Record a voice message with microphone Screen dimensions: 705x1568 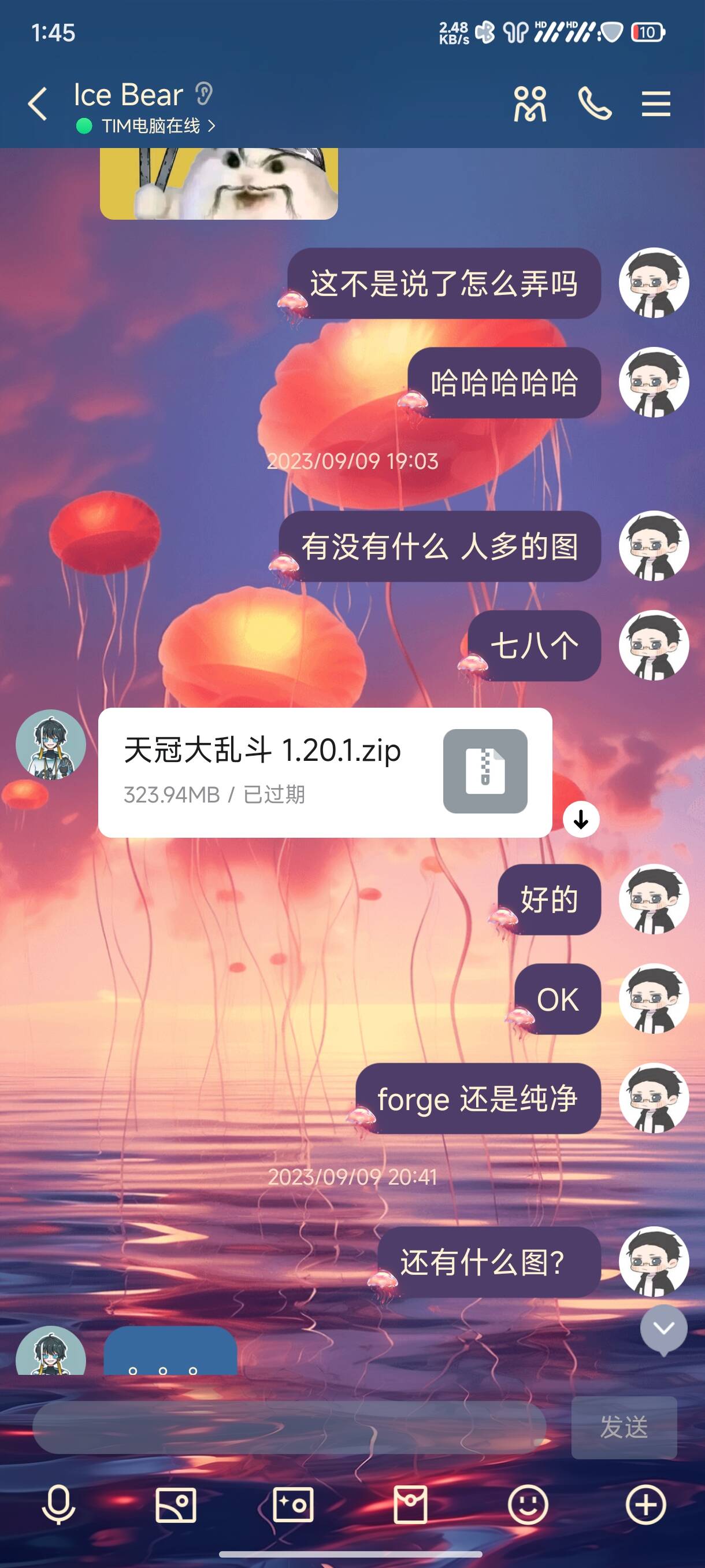[58, 1505]
